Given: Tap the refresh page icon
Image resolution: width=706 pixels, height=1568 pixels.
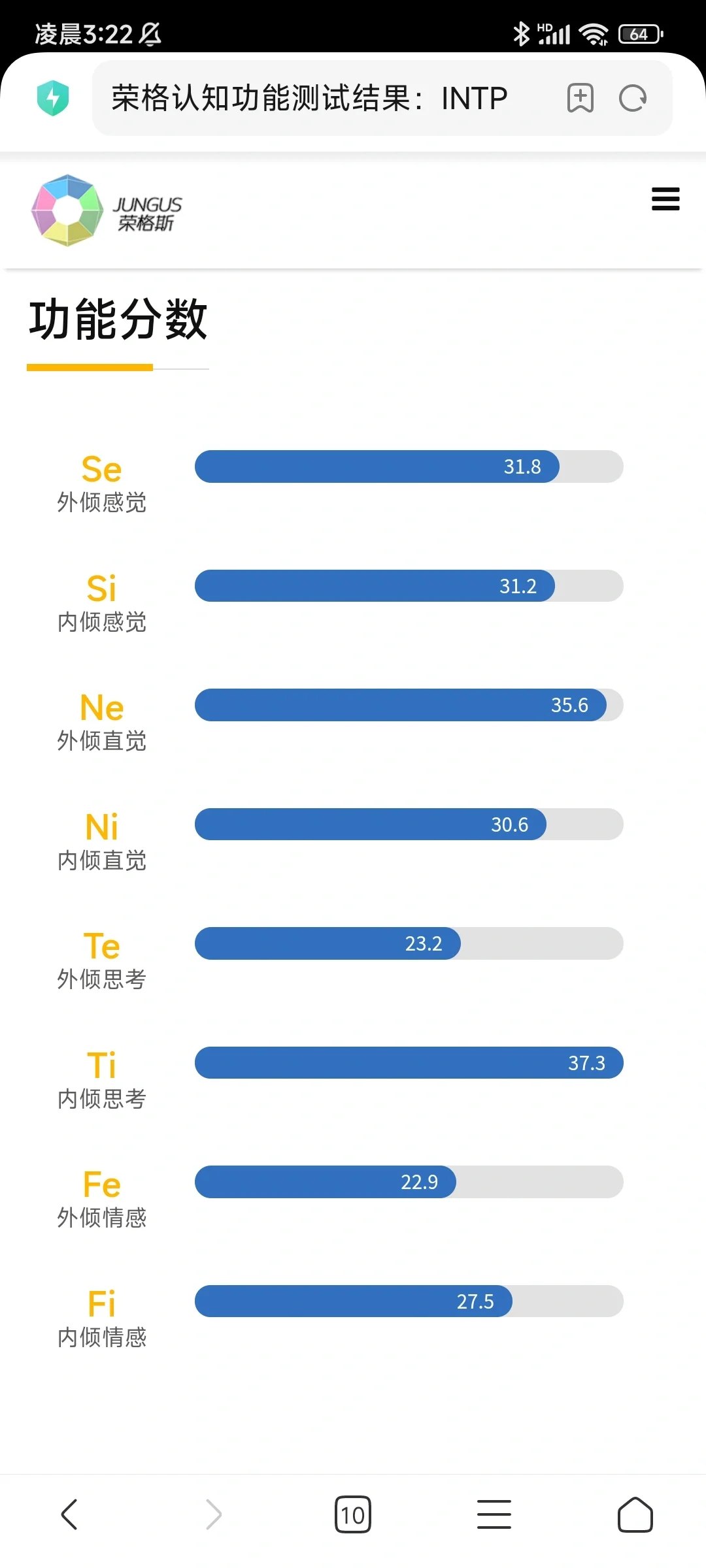Looking at the screenshot, I should (631, 97).
